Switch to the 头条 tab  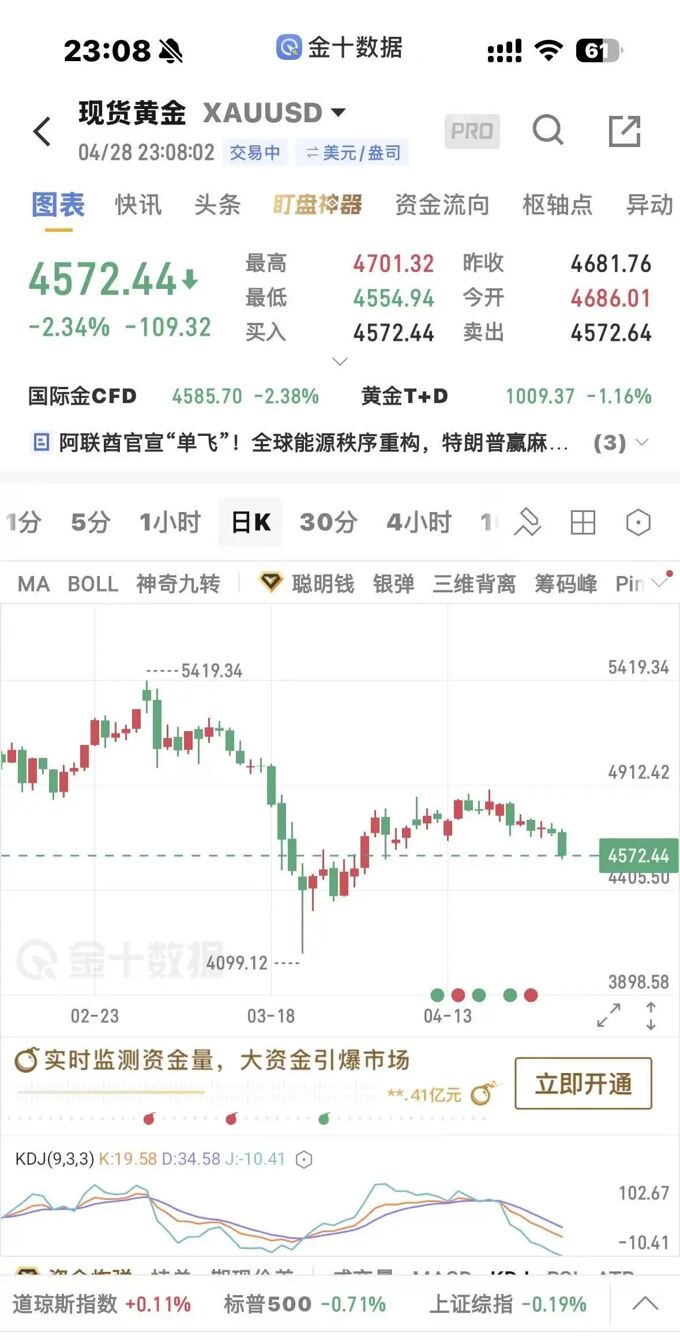217,205
